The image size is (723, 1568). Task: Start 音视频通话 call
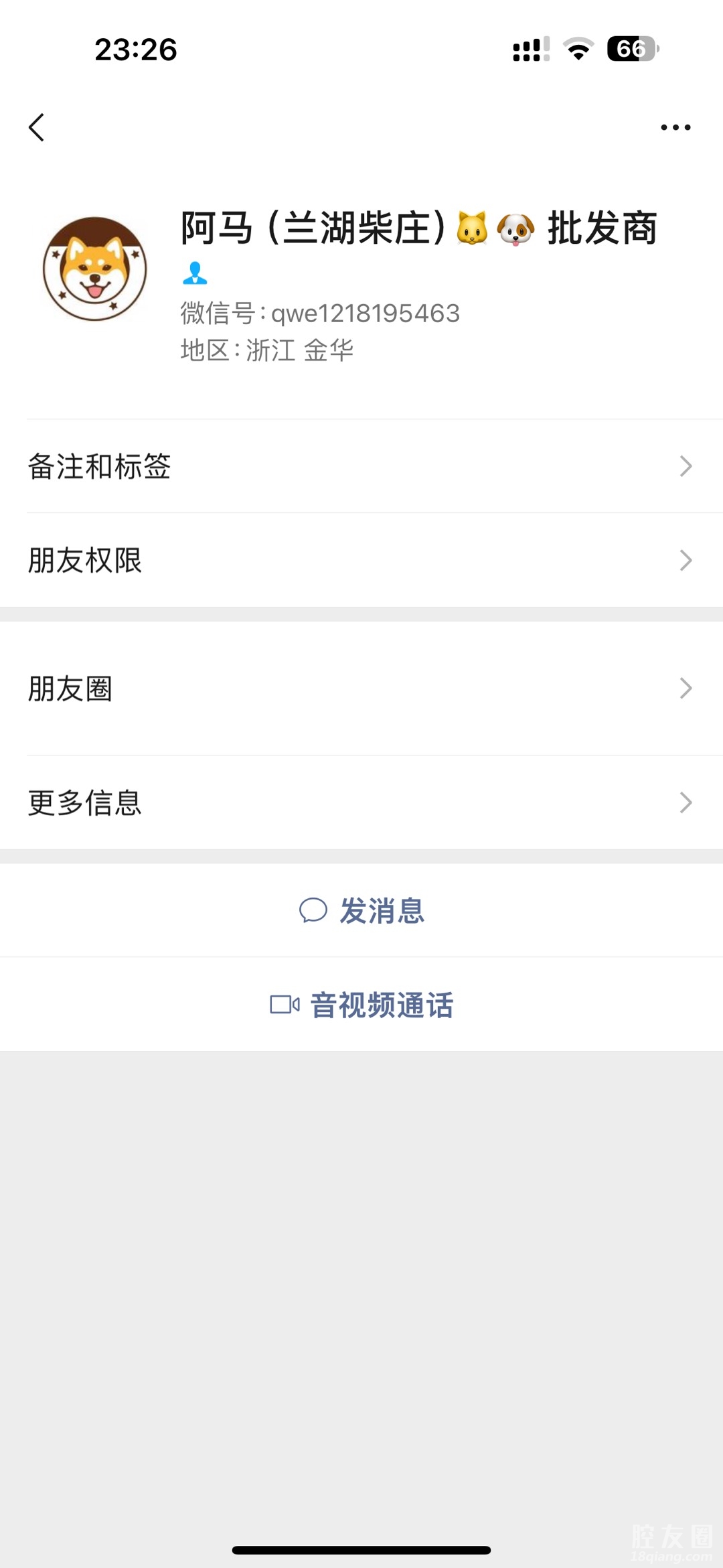click(x=361, y=1005)
